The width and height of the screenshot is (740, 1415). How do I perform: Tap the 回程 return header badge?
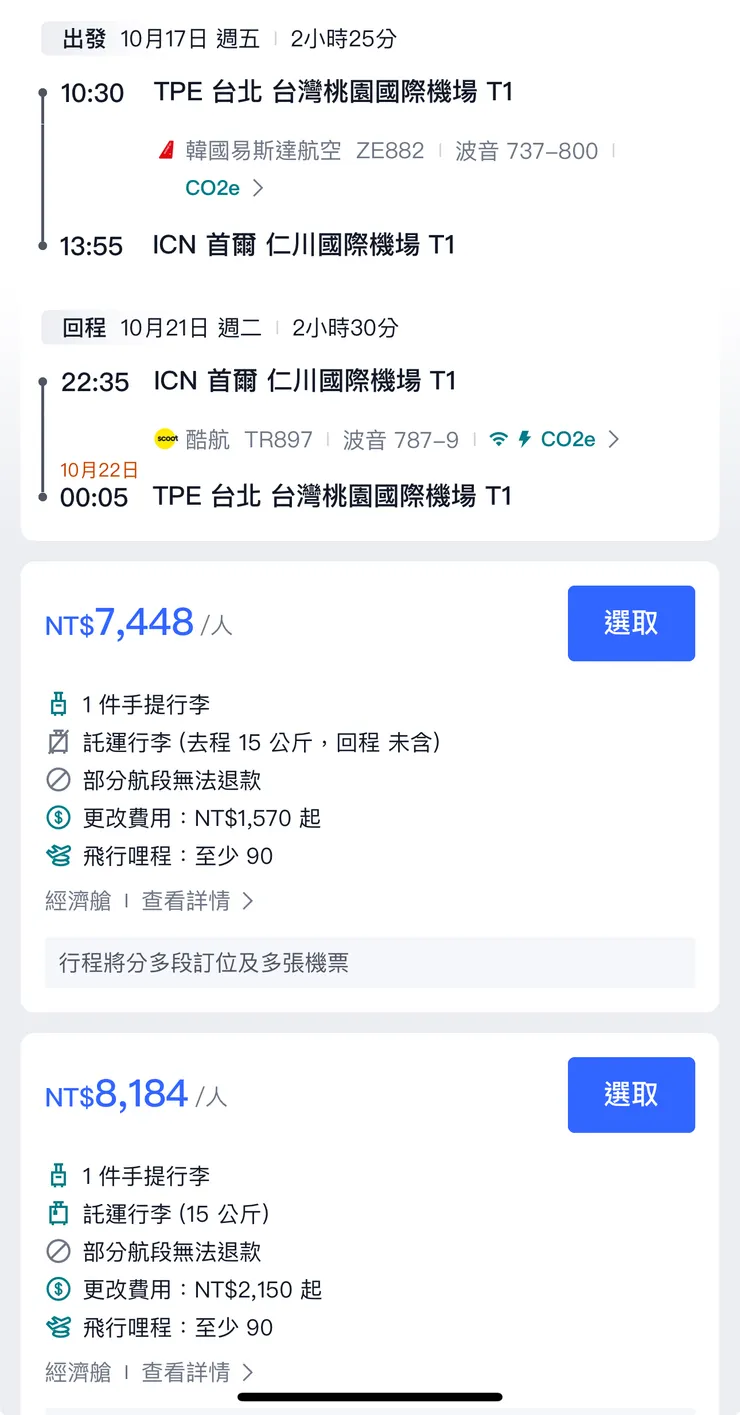coord(78,327)
